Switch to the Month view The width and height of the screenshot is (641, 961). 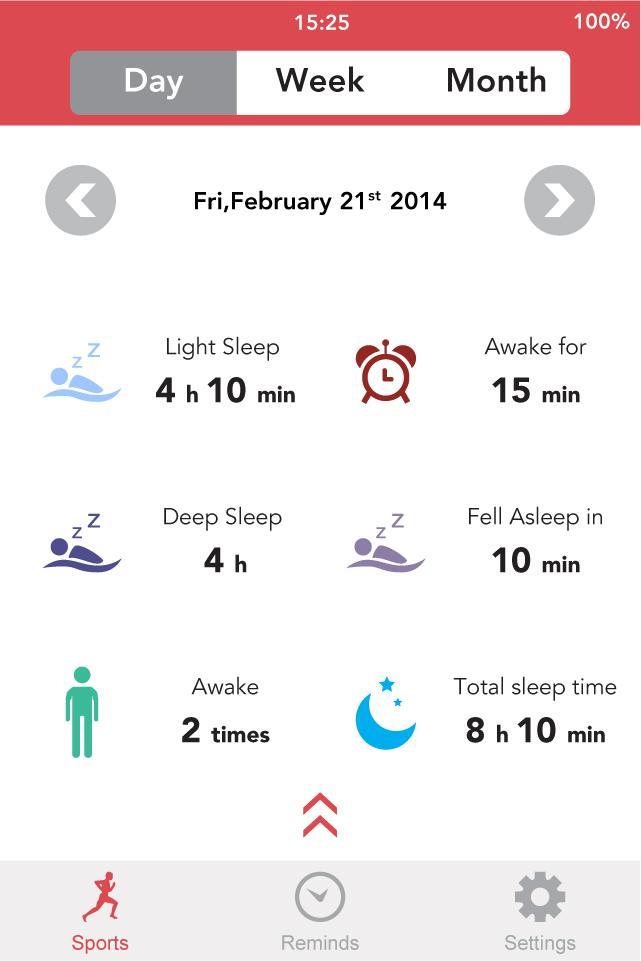click(x=496, y=82)
